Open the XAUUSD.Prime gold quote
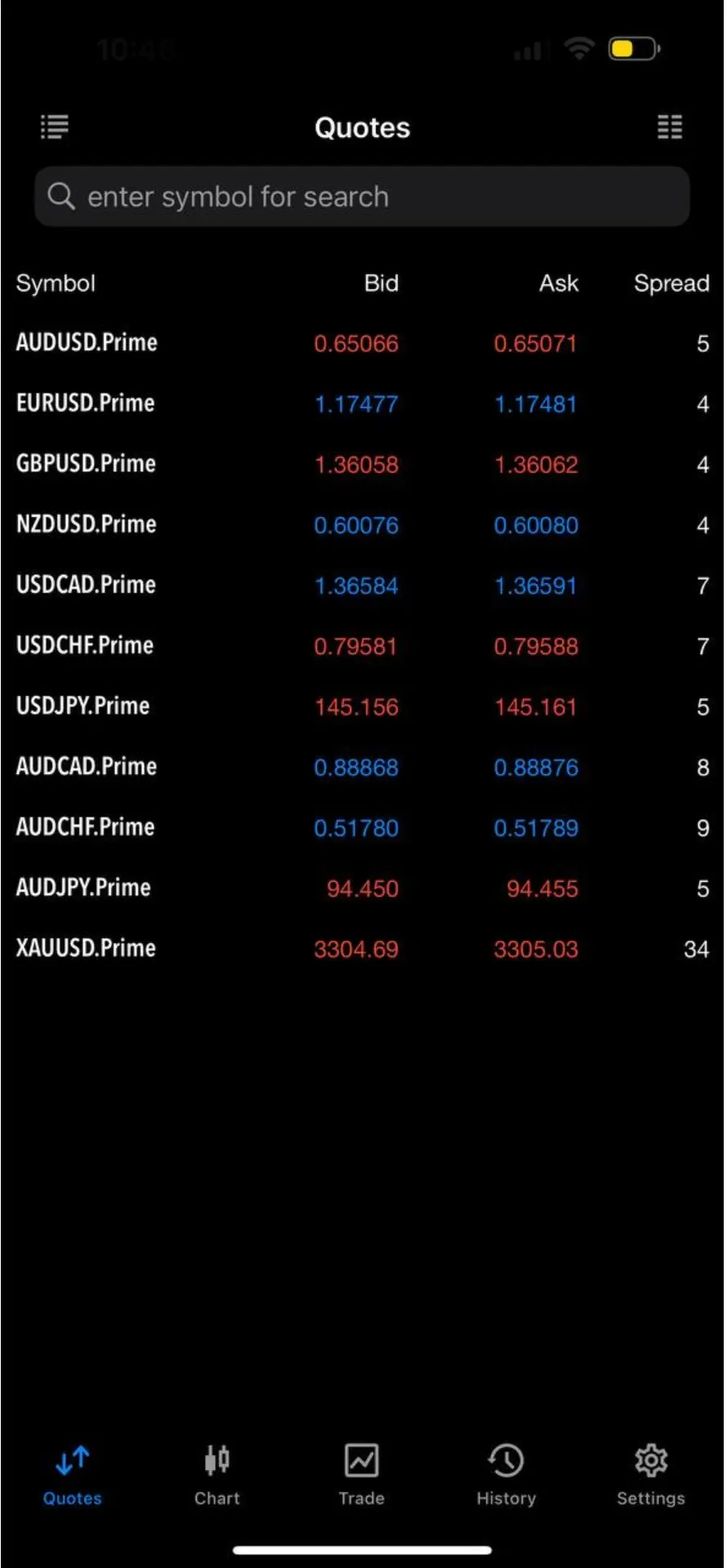 pyautogui.click(x=362, y=948)
